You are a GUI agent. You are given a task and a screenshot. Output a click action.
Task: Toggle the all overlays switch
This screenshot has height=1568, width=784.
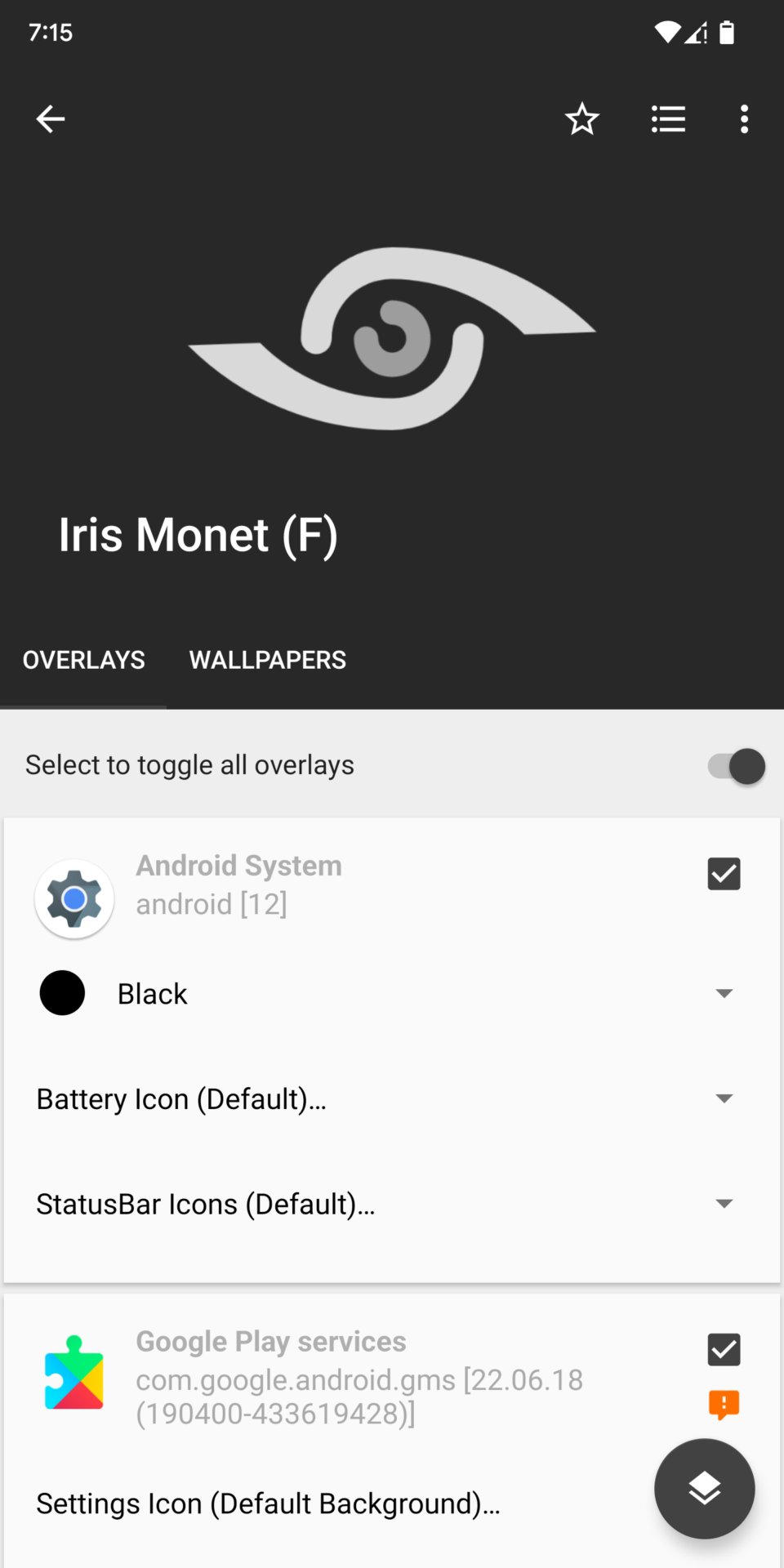[x=736, y=766]
